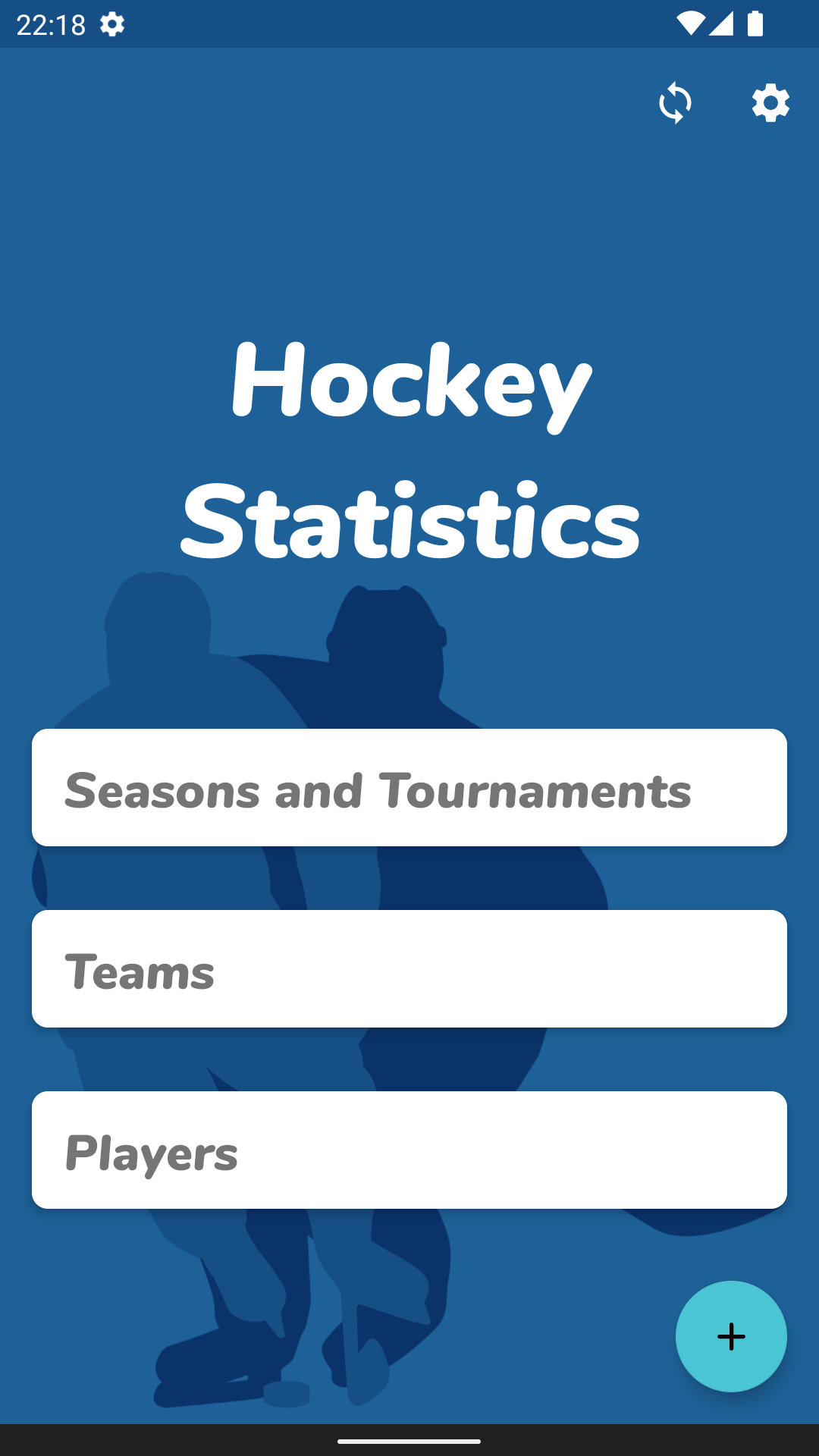Screen dimensions: 819x1456
Task: Tap the plus floating action button
Action: click(x=731, y=1336)
